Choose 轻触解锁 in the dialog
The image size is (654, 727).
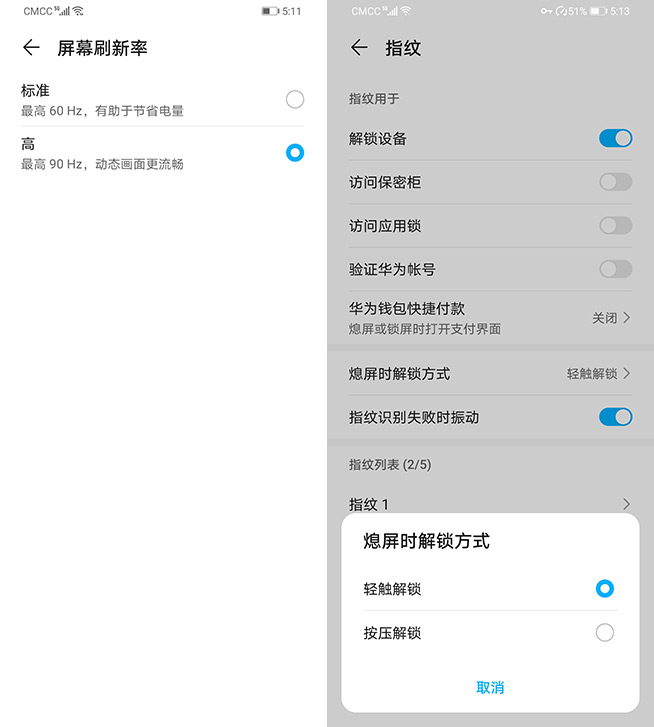click(603, 589)
